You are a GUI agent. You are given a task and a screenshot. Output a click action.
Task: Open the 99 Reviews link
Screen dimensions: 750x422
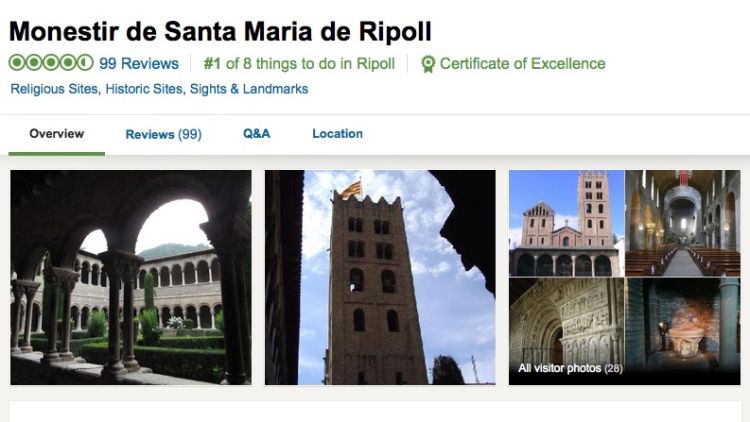pyautogui.click(x=138, y=64)
